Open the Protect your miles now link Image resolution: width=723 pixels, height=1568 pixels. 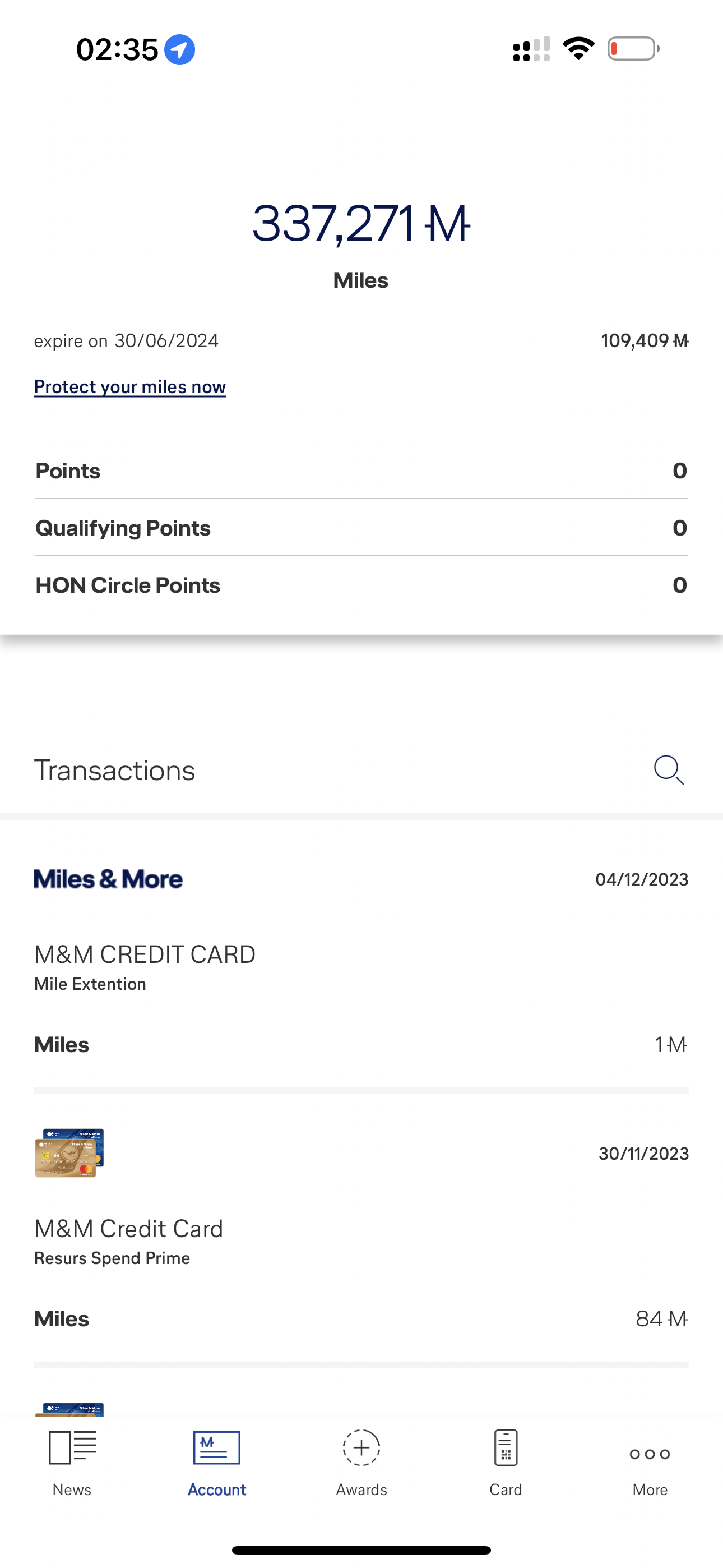click(x=129, y=387)
